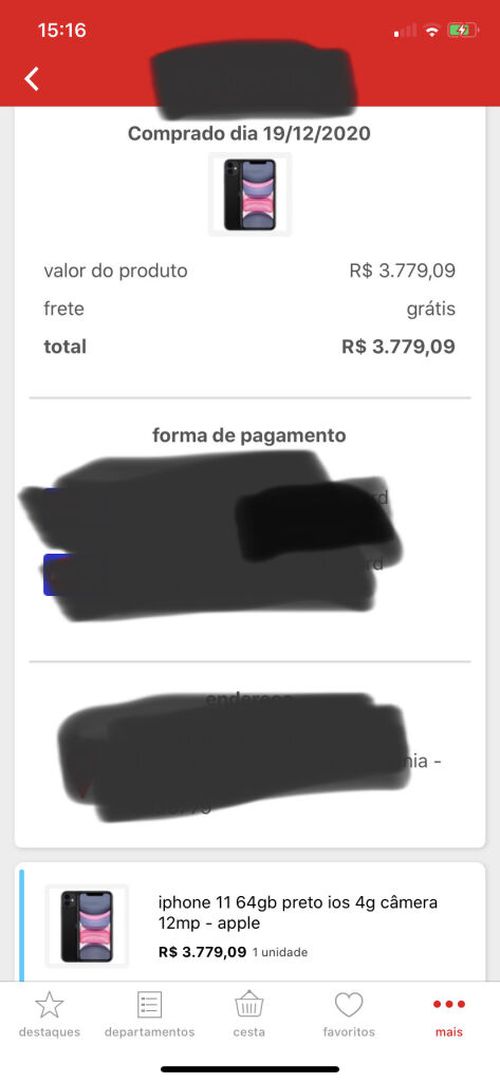Go back using the top-left arrow
Image resolution: width=500 pixels, height=1082 pixels.
click(x=32, y=79)
